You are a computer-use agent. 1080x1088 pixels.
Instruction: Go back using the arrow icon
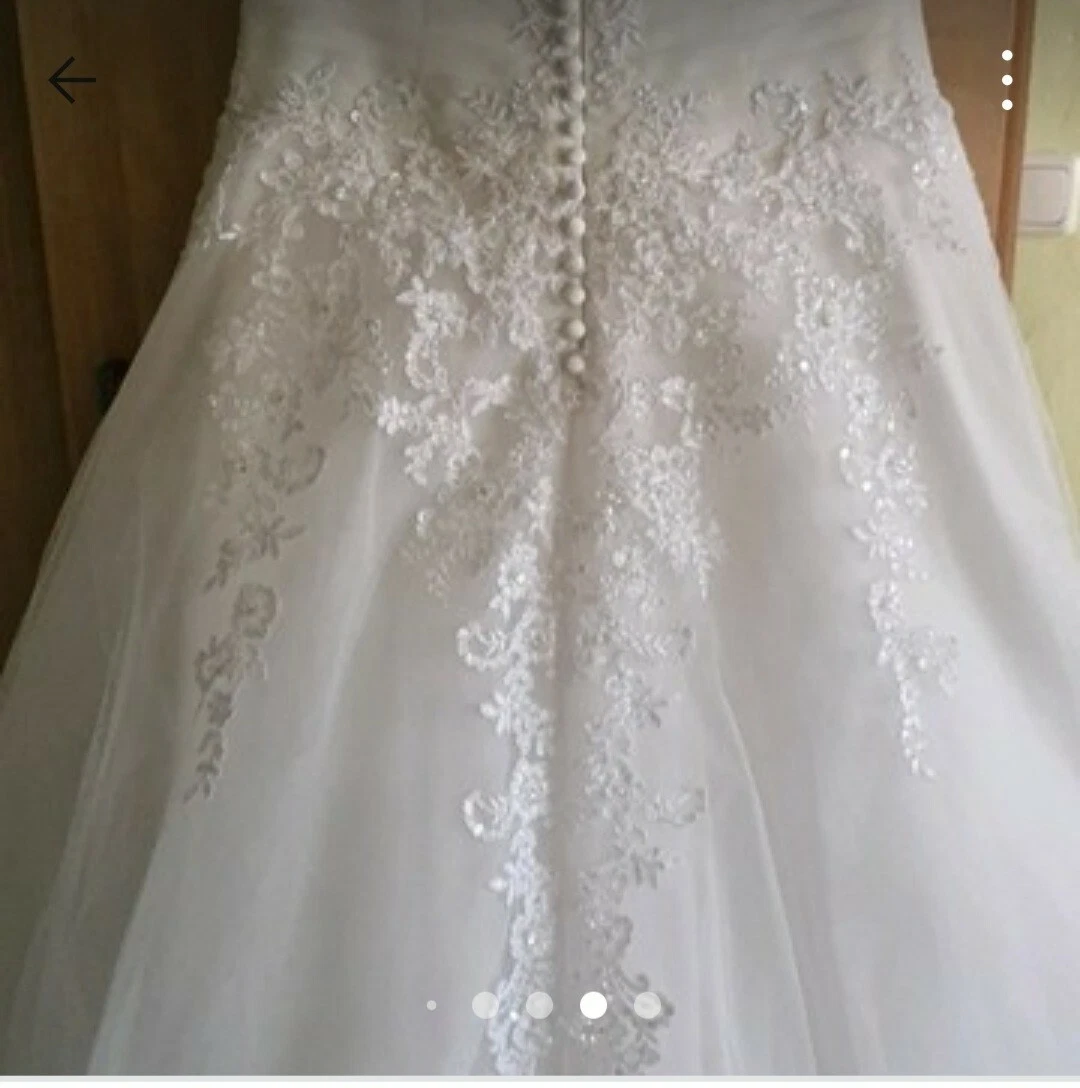71,80
